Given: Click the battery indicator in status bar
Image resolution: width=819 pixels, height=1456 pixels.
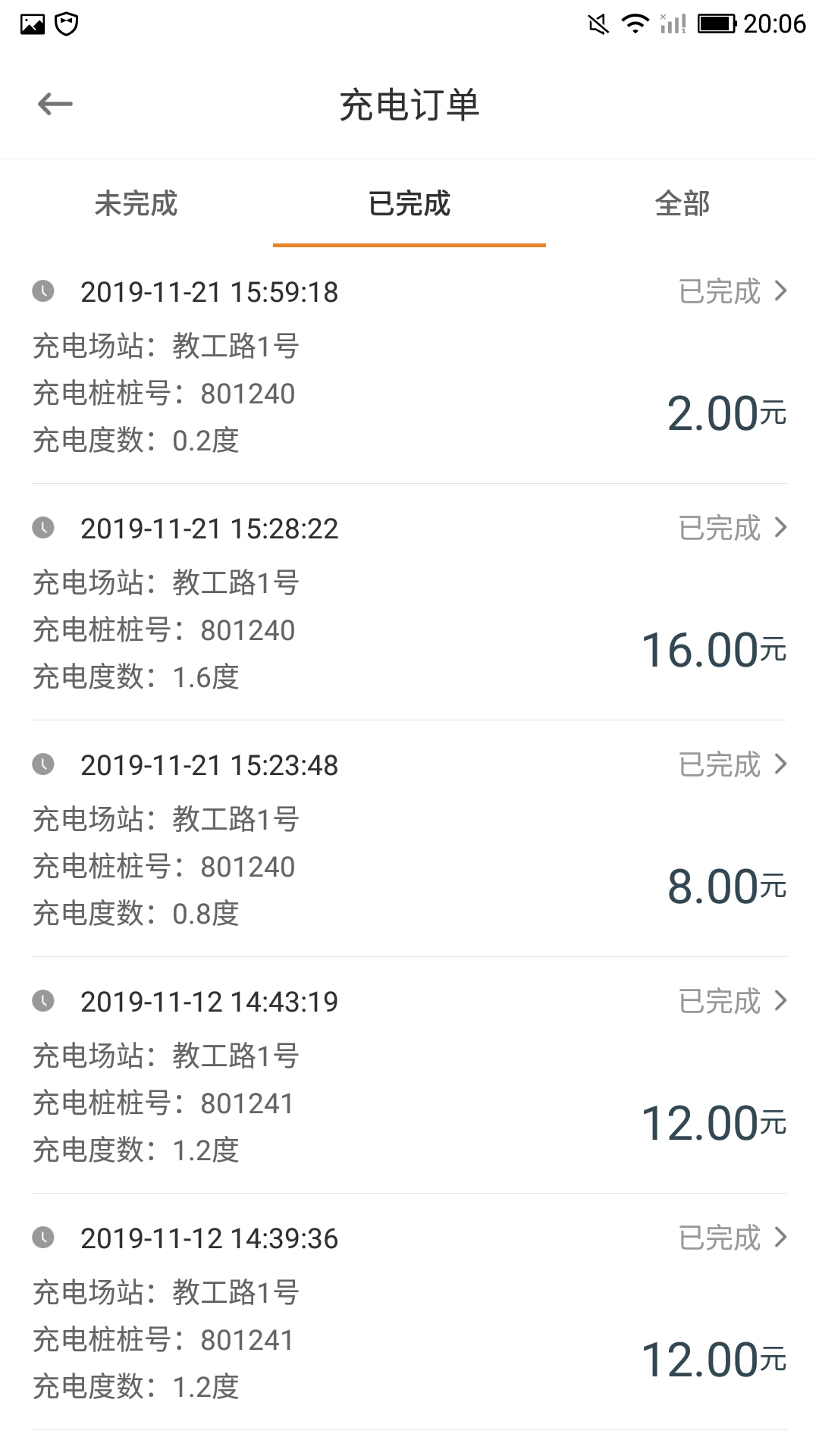Looking at the screenshot, I should click(x=717, y=23).
